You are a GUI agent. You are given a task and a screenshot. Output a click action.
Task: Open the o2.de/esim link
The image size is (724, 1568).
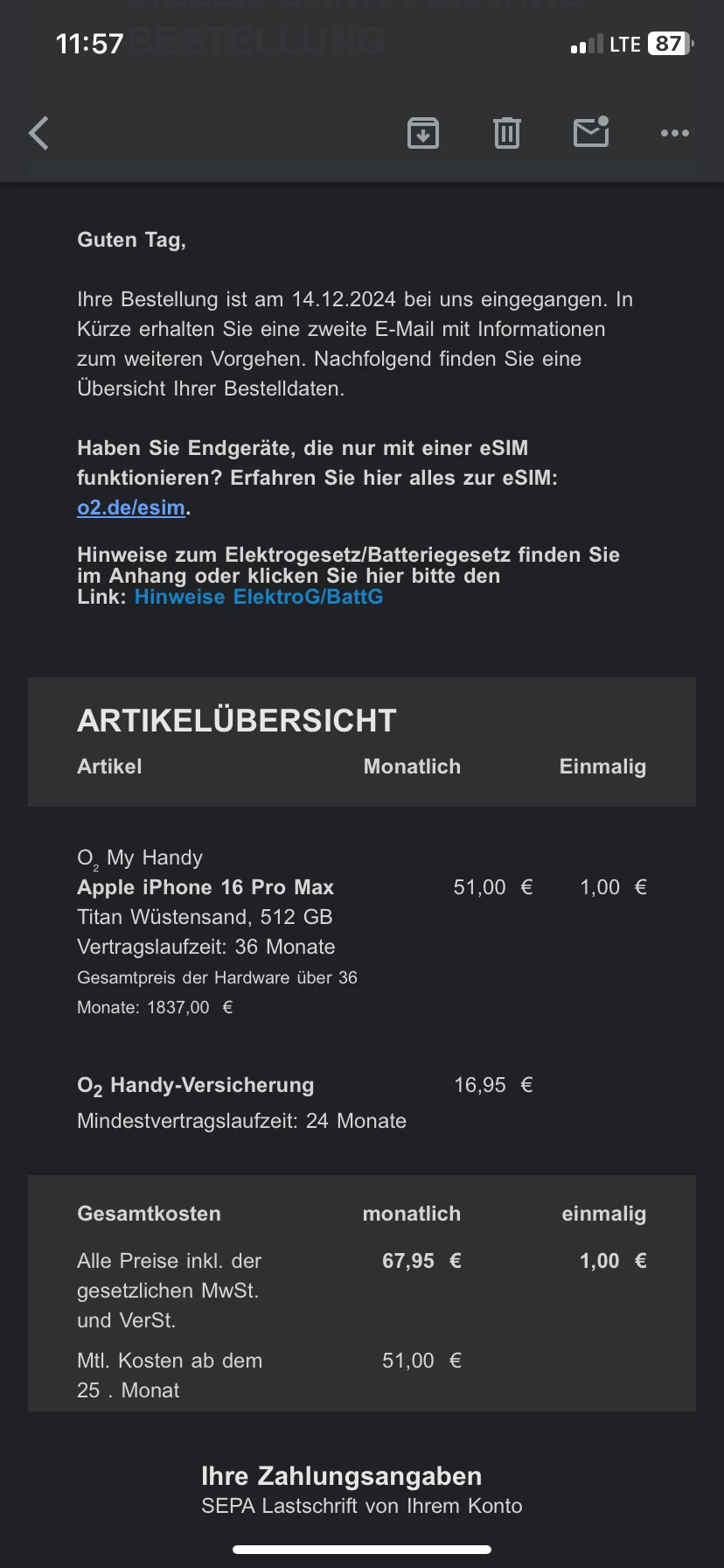click(131, 507)
